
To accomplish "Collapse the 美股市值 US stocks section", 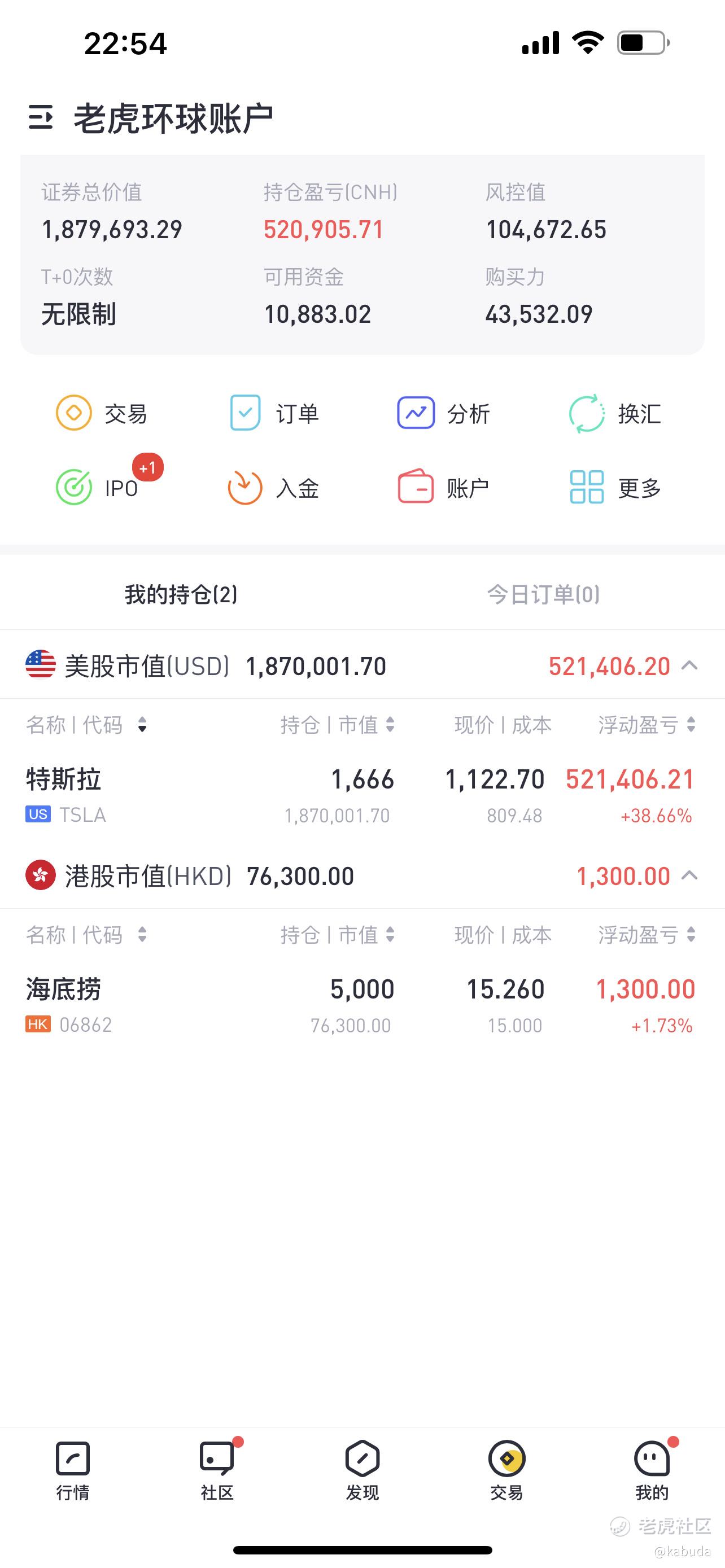I will click(689, 665).
